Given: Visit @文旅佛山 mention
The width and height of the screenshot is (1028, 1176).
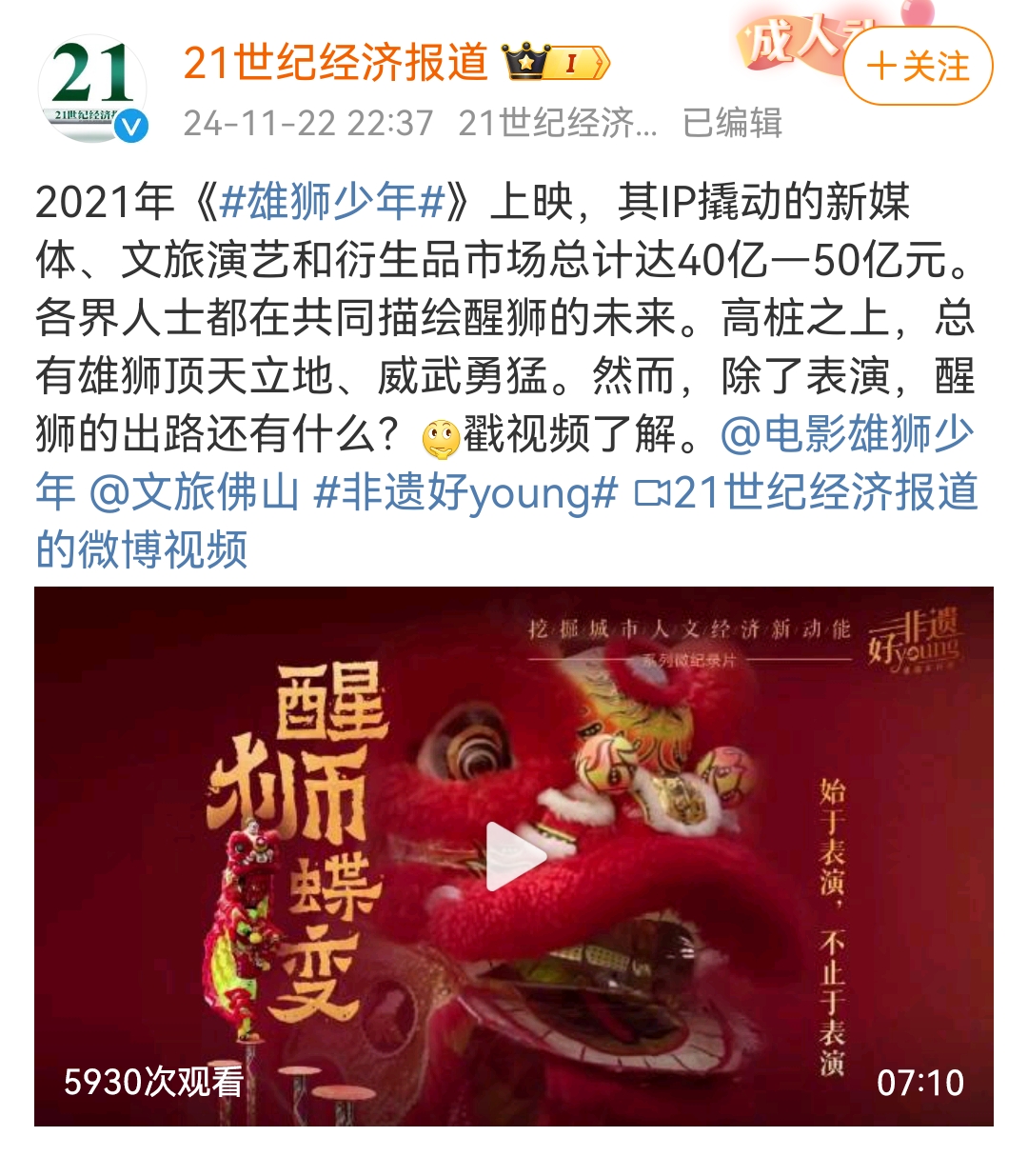Looking at the screenshot, I should click(x=194, y=492).
